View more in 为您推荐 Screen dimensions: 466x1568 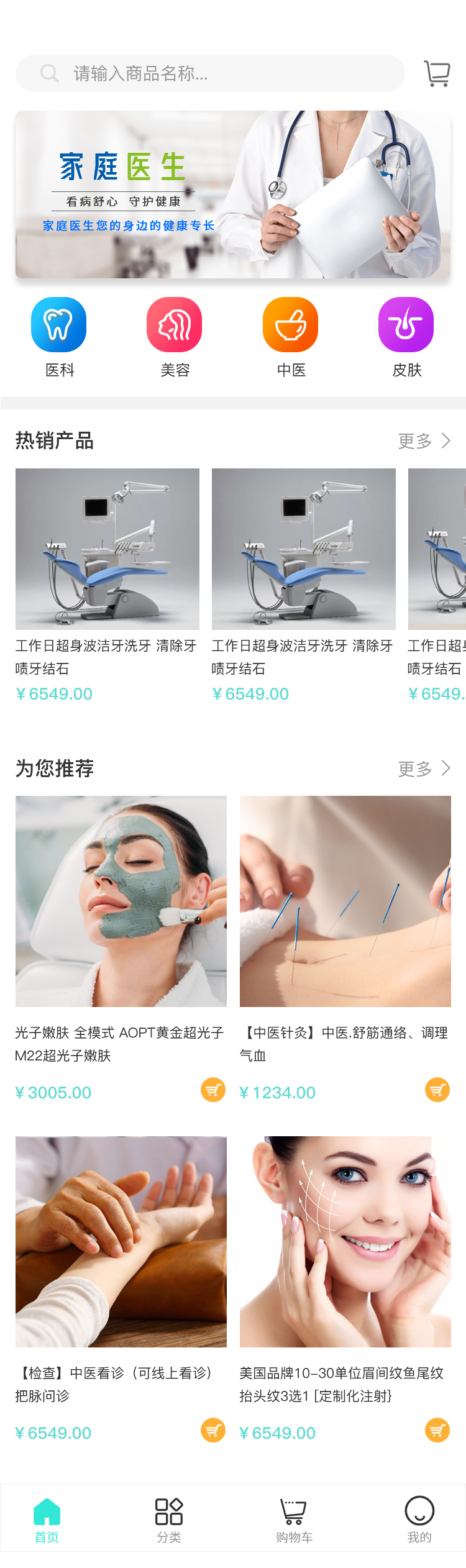tap(424, 768)
